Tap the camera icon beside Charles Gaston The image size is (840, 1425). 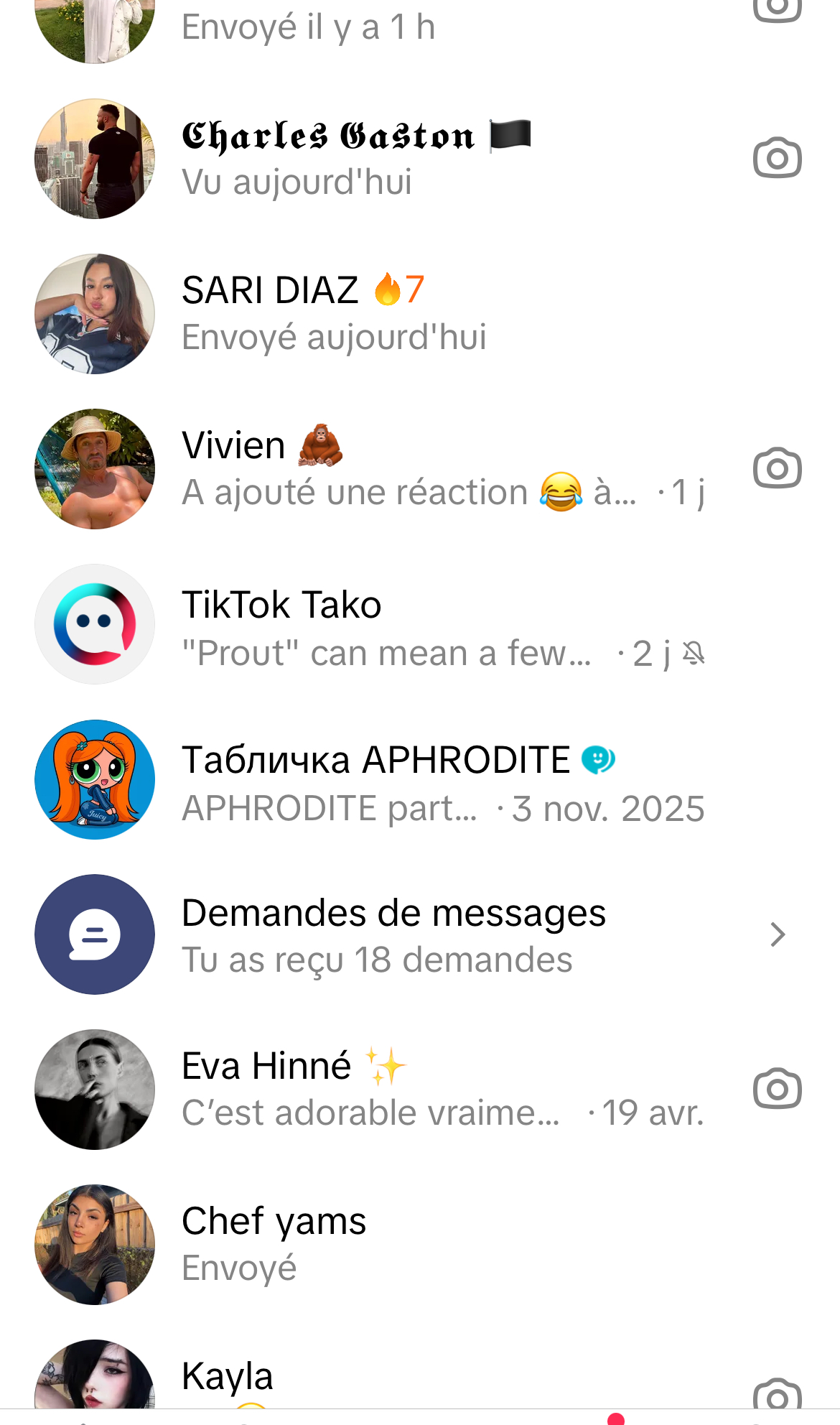point(777,158)
